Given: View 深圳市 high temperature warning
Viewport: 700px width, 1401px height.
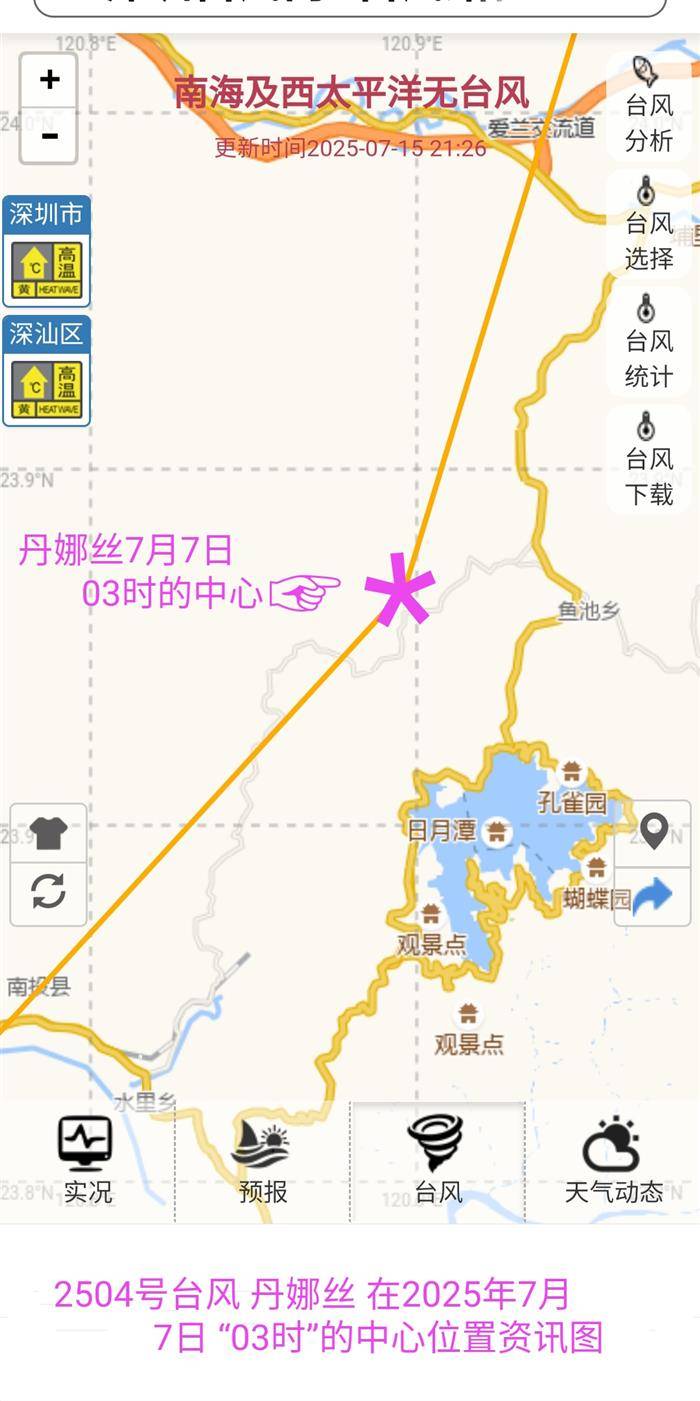Looking at the screenshot, I should pyautogui.click(x=47, y=252).
